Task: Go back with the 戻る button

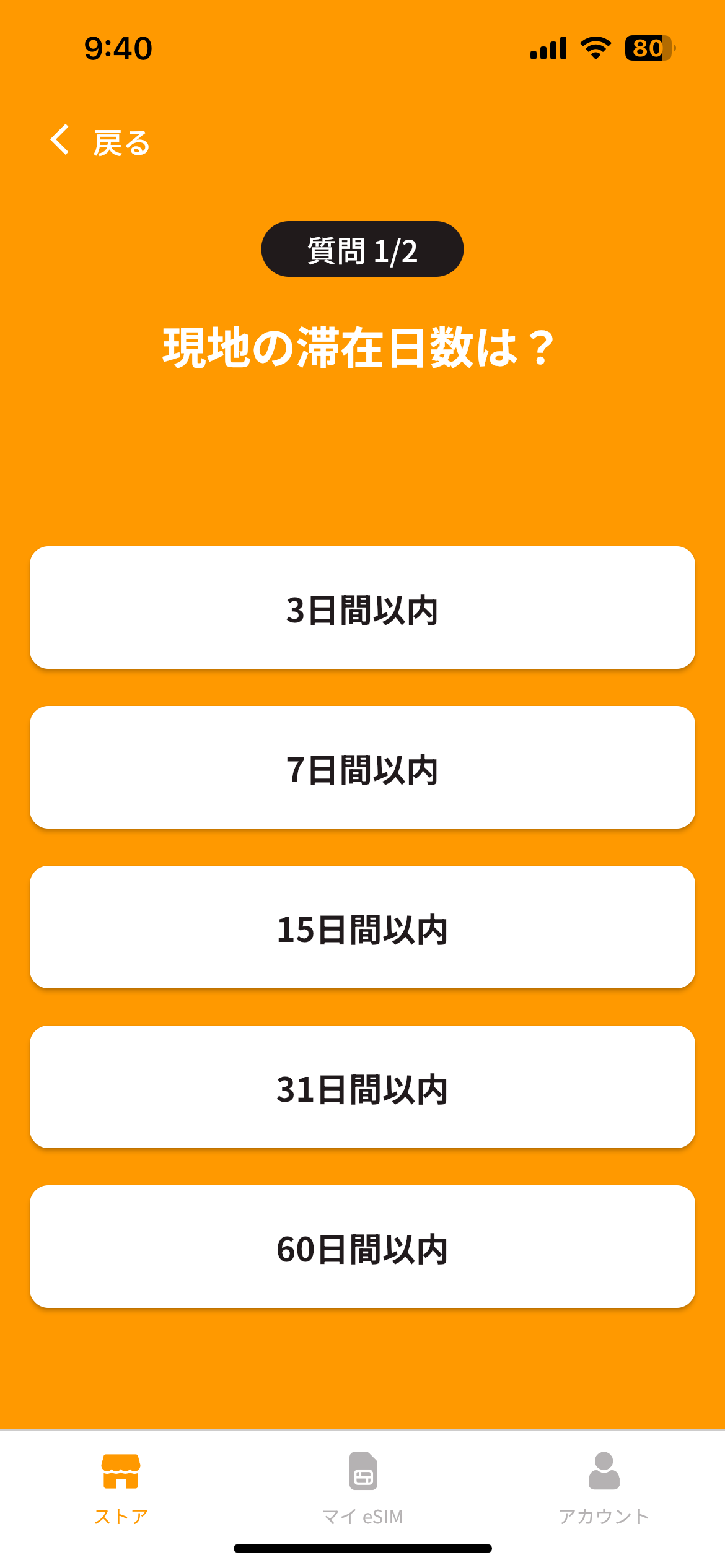Action: (x=100, y=142)
